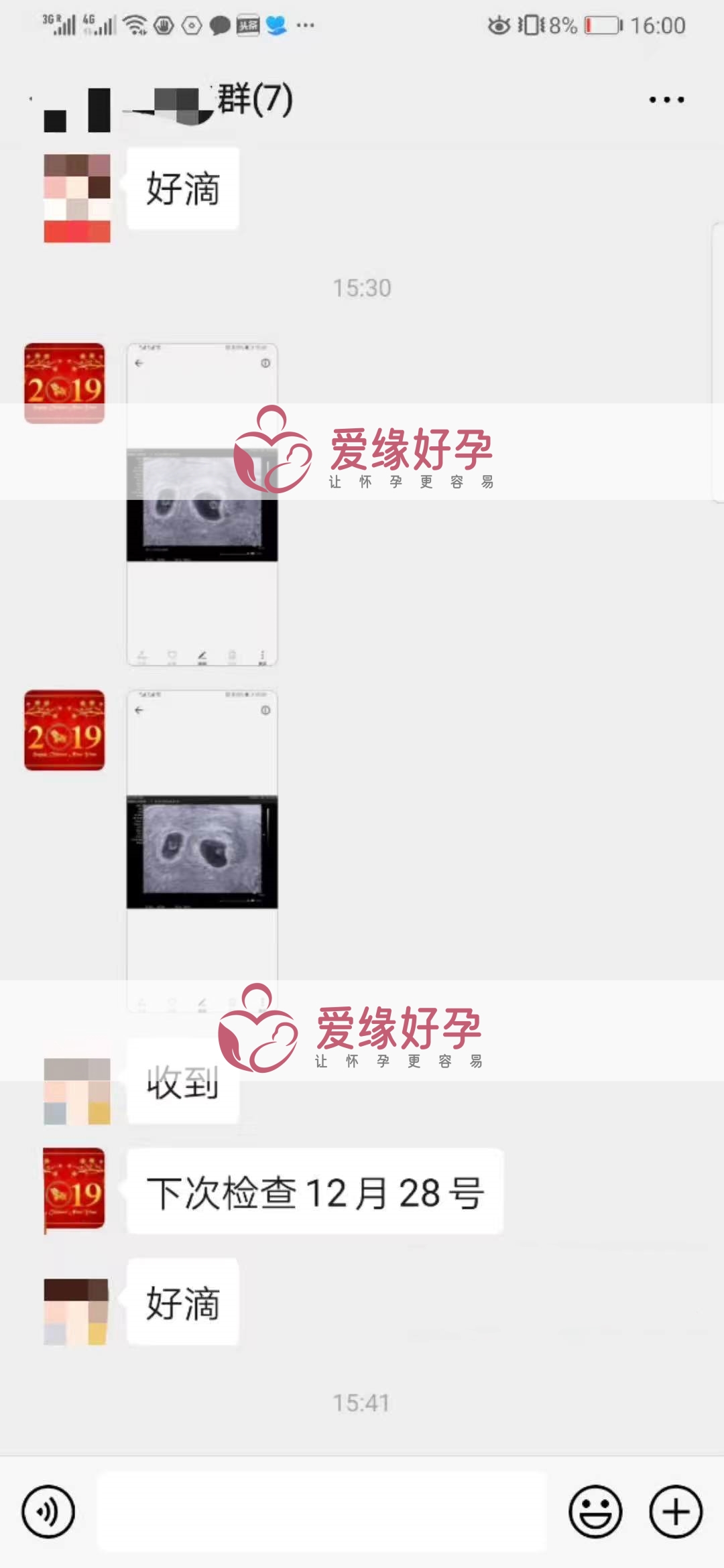Focus the message text input field
This screenshot has width=724, height=1568.
[322, 1512]
